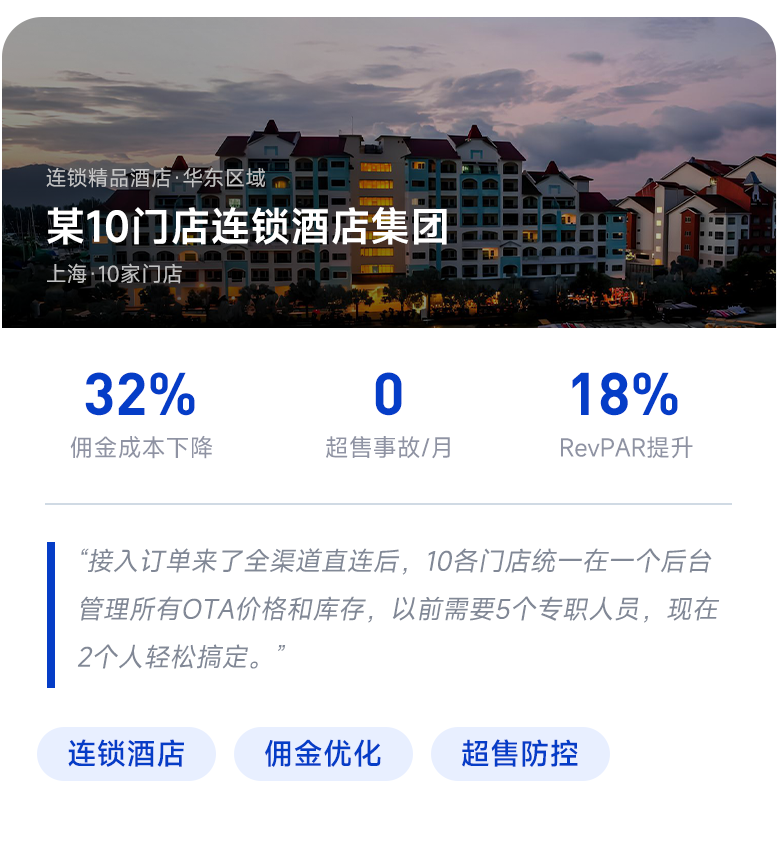
Task: Tap the 佣金优化 tag chip
Action: coord(323,754)
